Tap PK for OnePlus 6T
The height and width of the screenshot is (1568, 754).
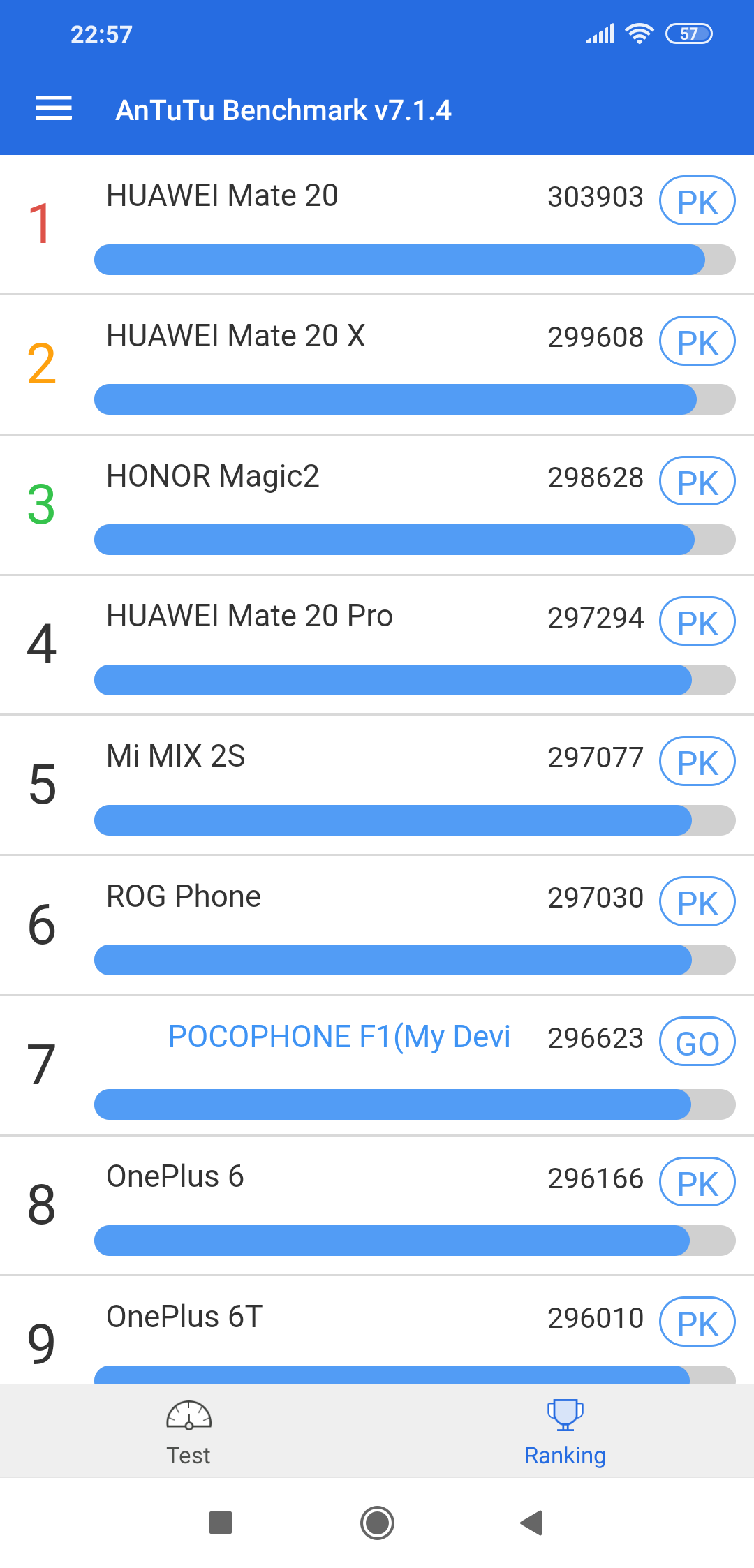(x=697, y=1322)
